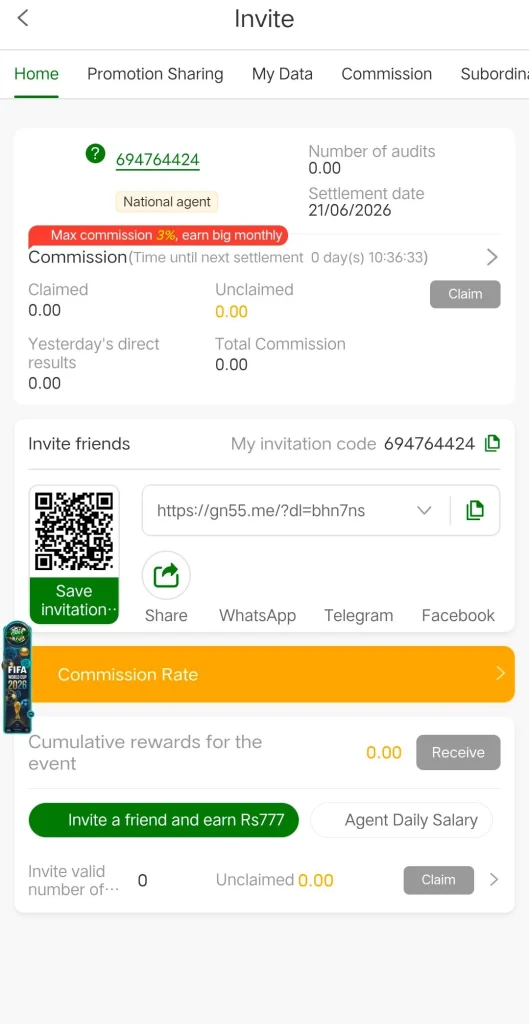Open the underlined ID 694764424 link
Image resolution: width=529 pixels, height=1024 pixels.
tap(157, 159)
